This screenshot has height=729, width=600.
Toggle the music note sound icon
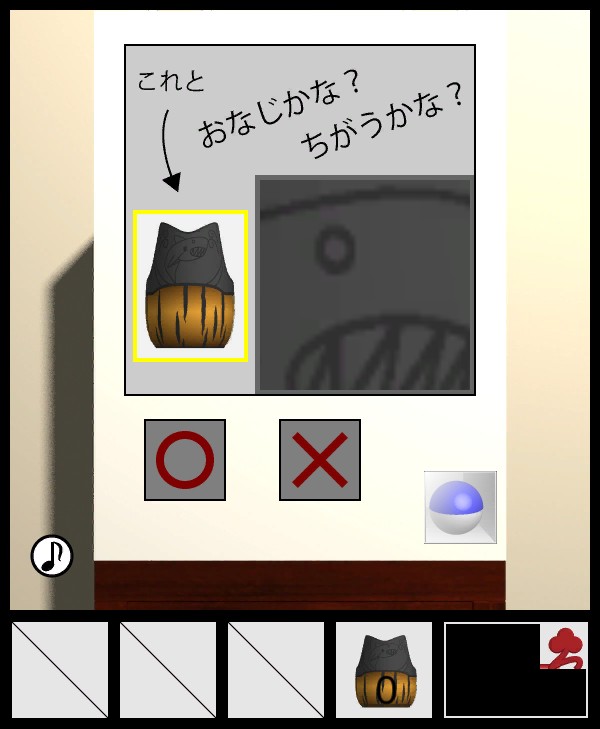click(x=52, y=555)
